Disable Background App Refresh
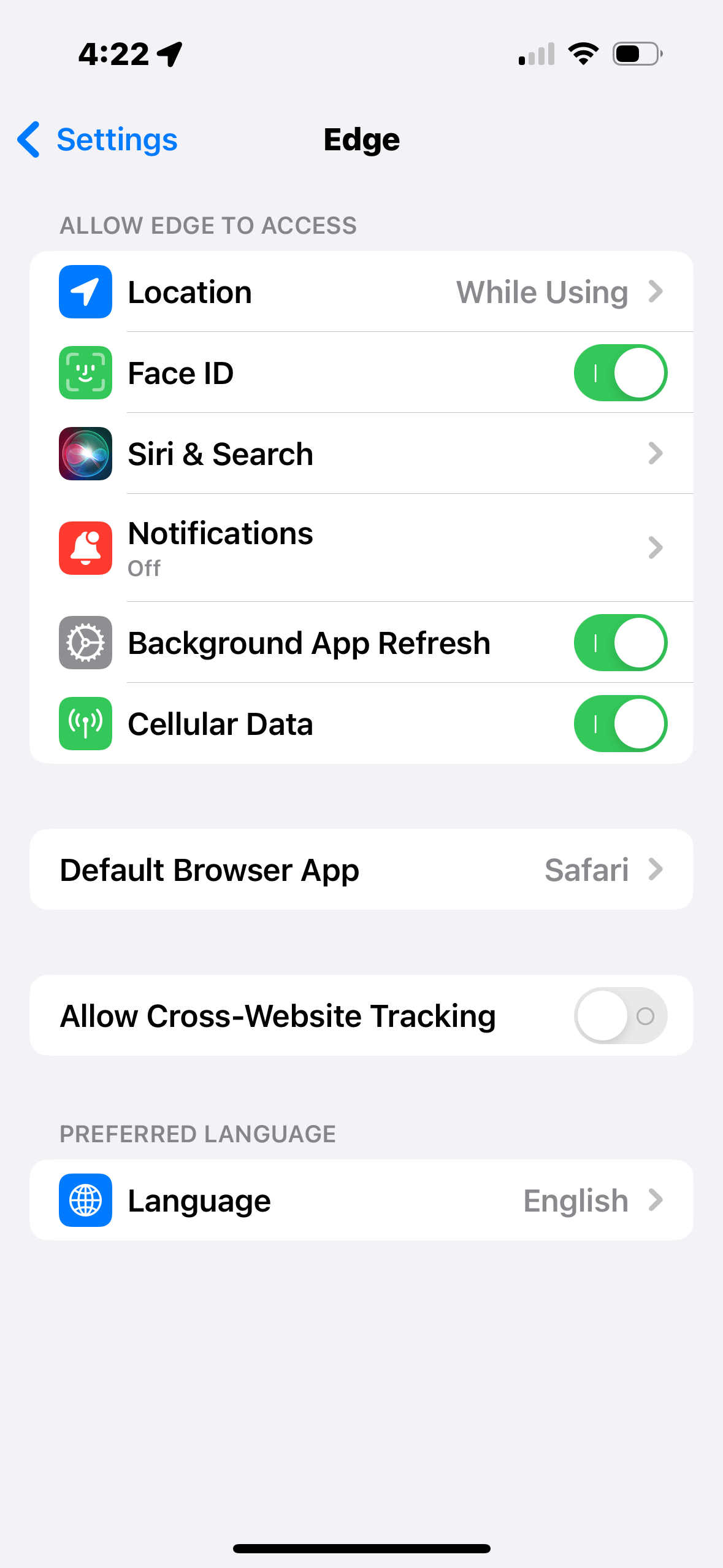 tap(620, 643)
